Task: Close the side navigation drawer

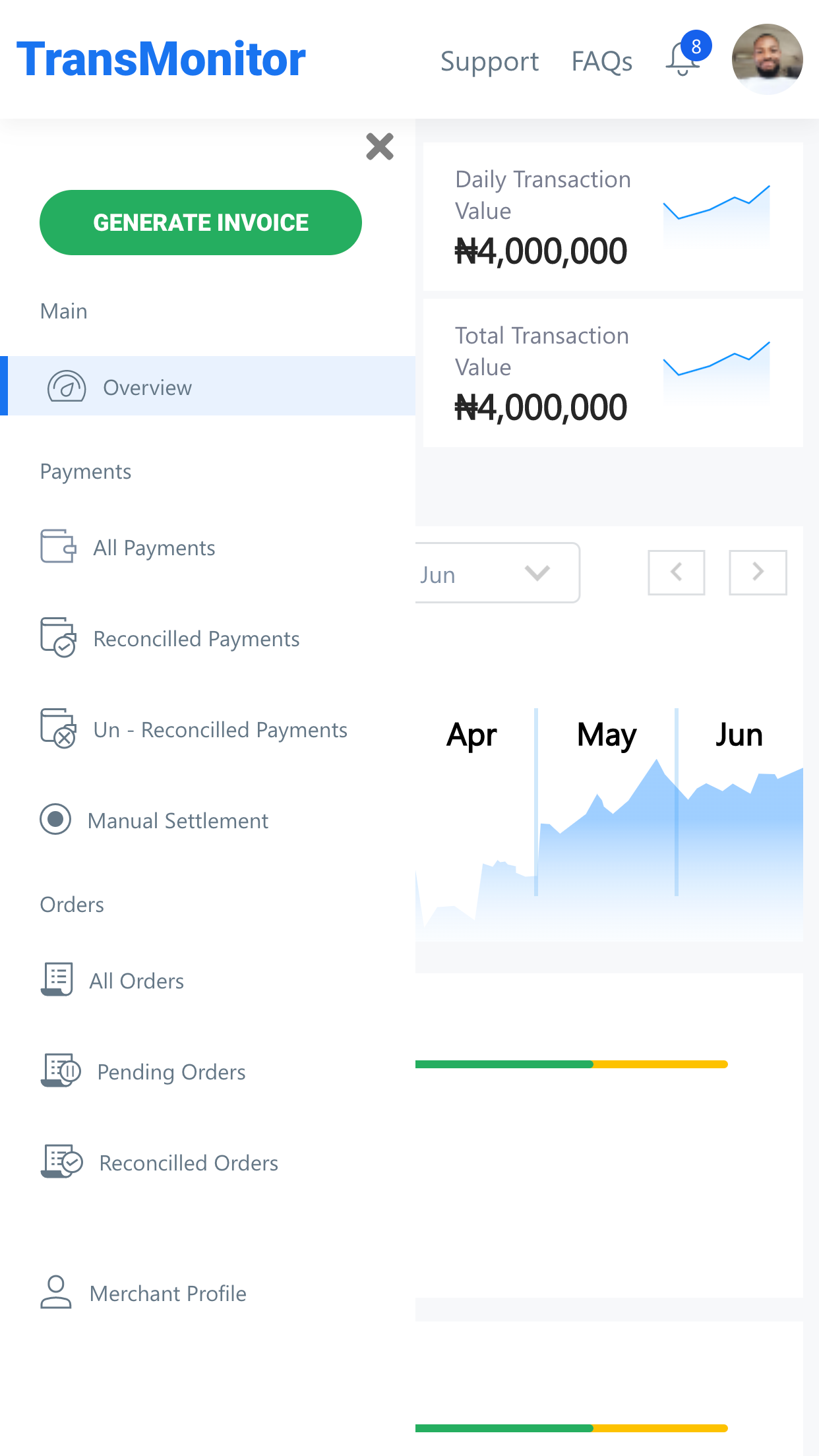Action: (380, 146)
